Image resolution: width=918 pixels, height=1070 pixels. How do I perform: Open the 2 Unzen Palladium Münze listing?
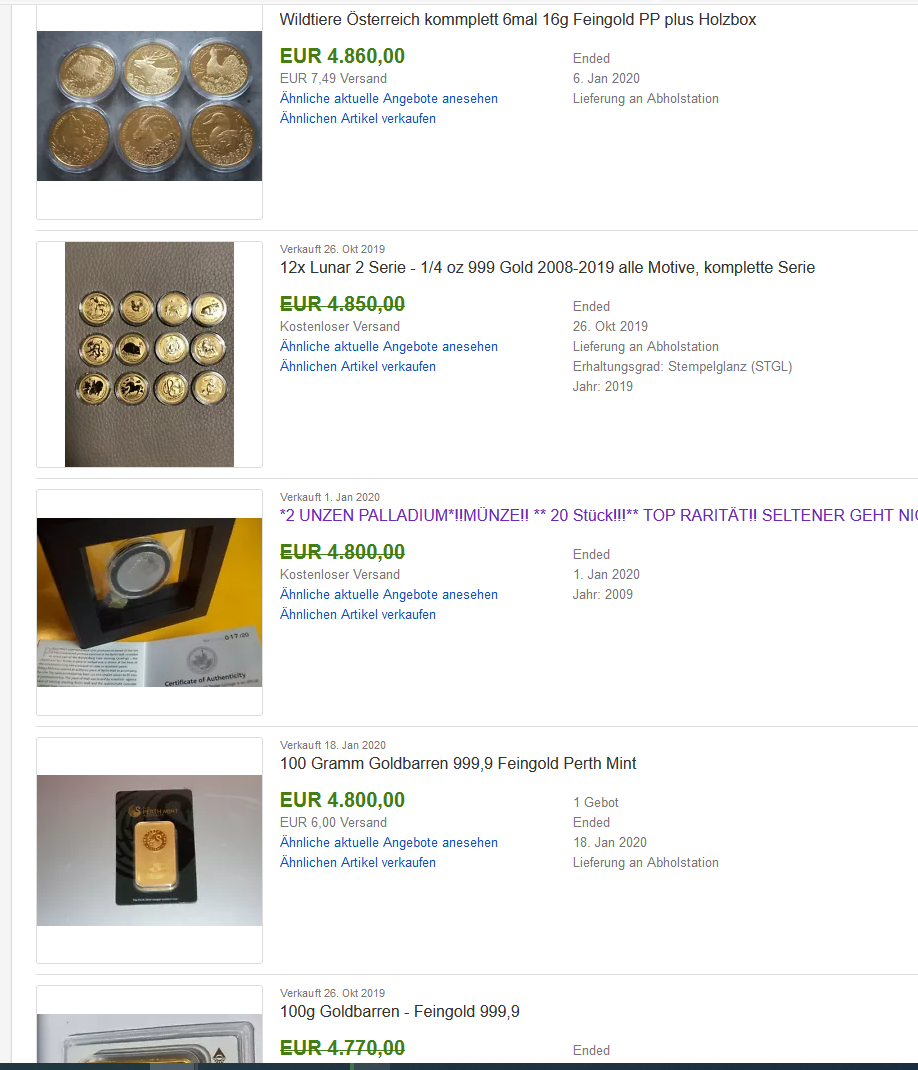[x=598, y=516]
